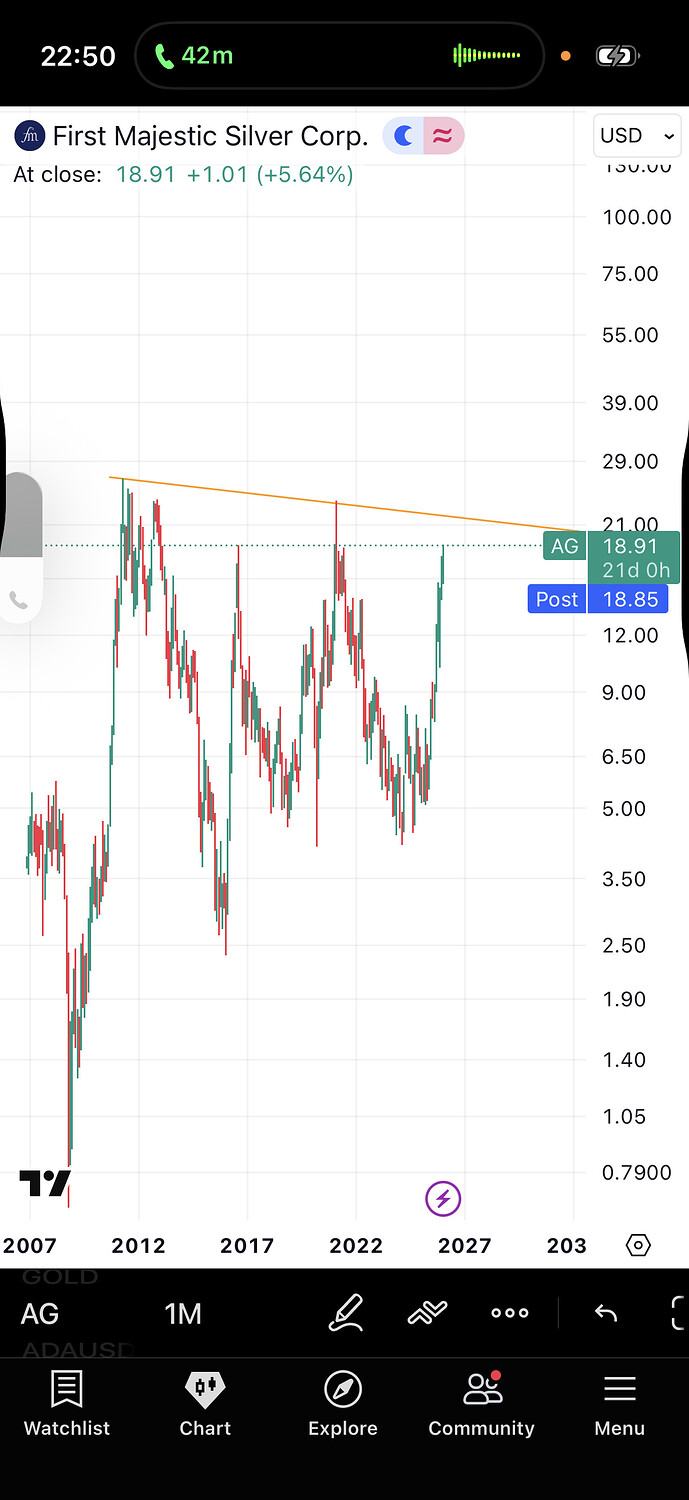Open the three-dot more options

tap(510, 1313)
